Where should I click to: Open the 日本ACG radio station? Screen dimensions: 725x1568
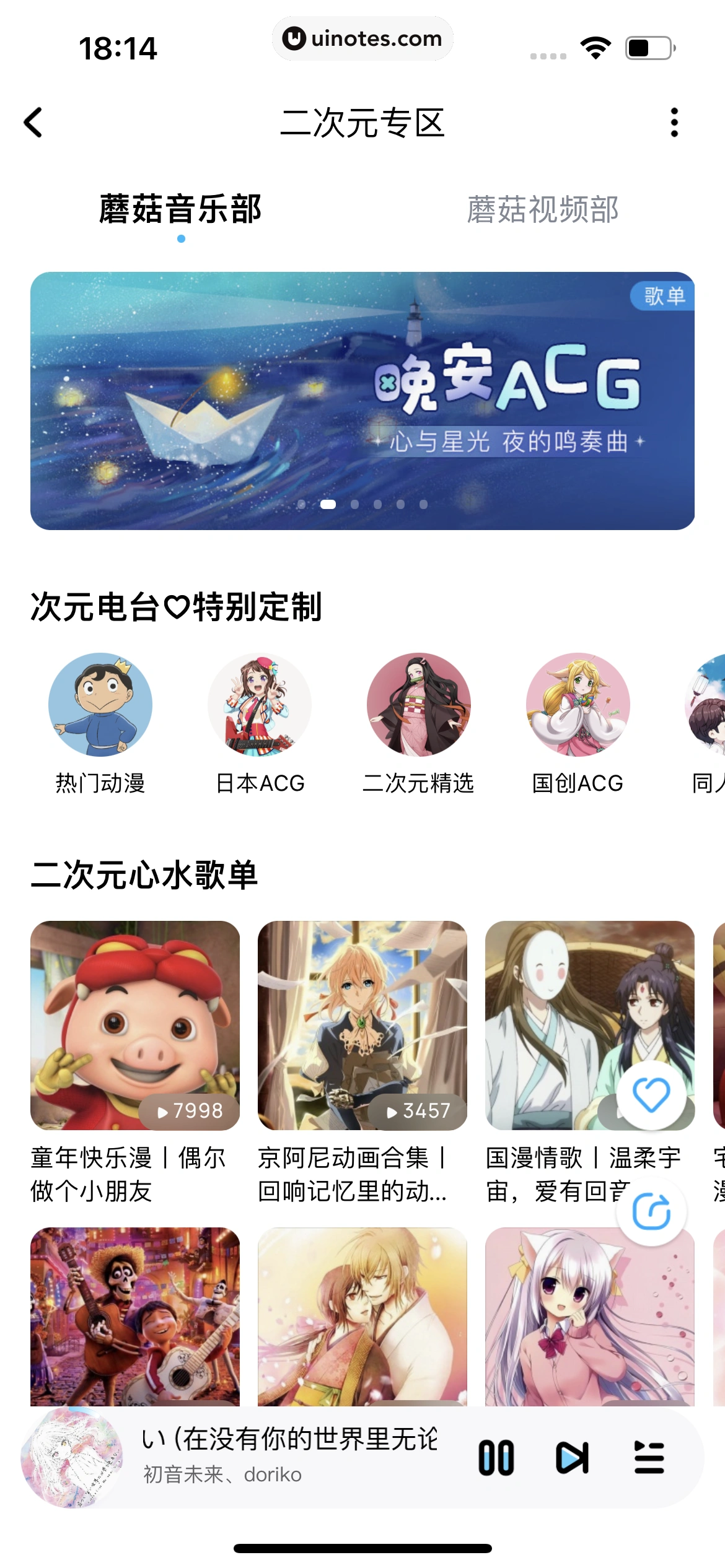pyautogui.click(x=260, y=705)
